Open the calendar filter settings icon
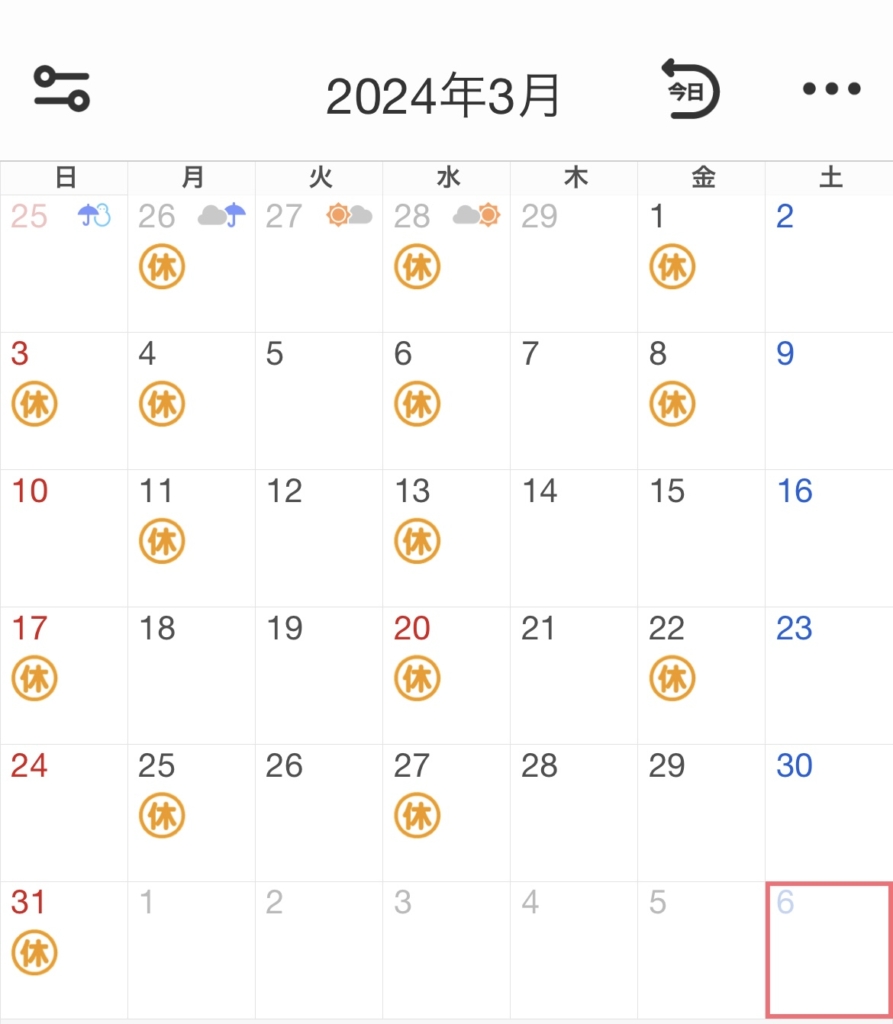This screenshot has height=1024, width=893. [x=62, y=88]
